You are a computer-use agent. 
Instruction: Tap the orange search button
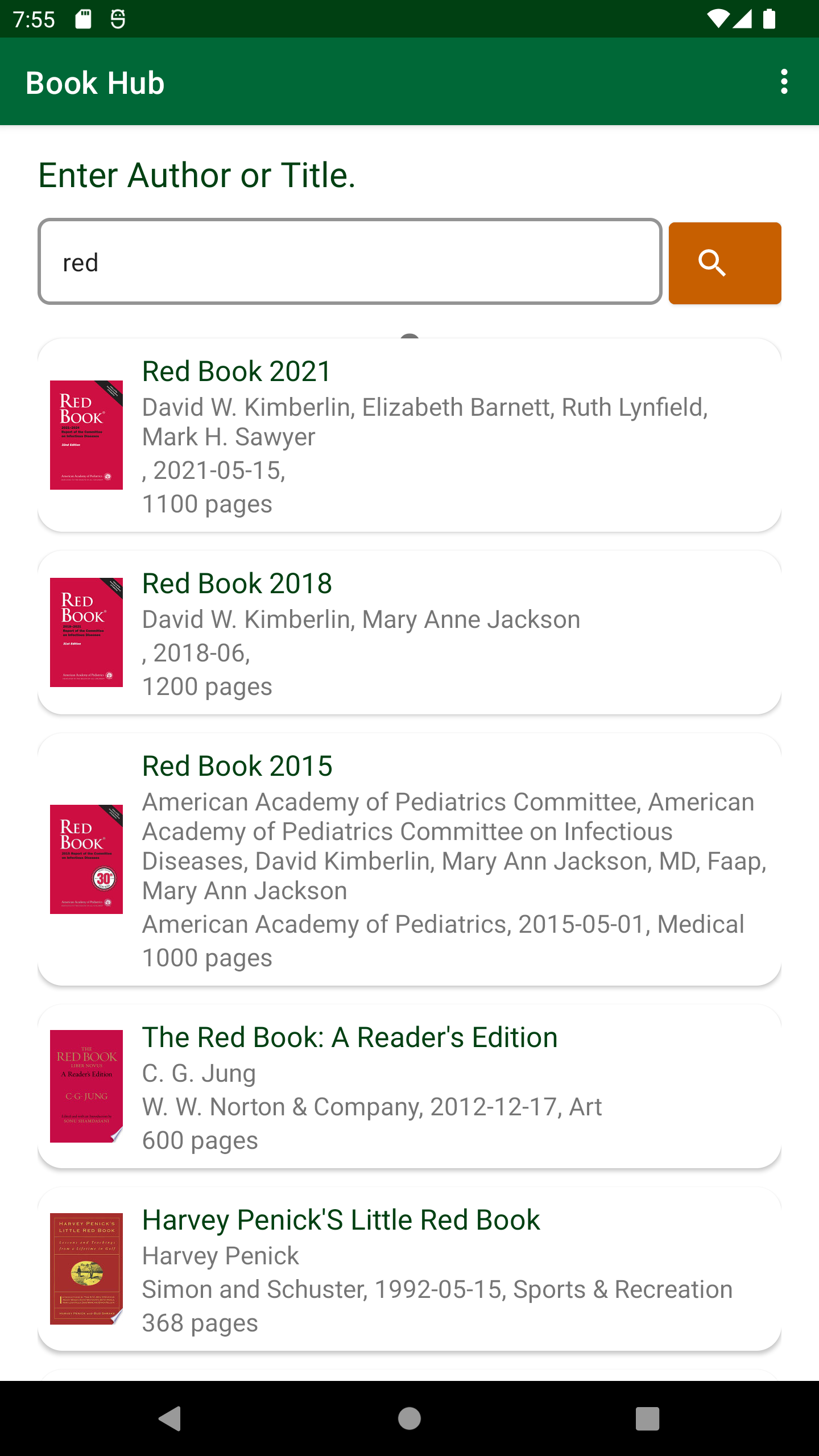724,263
